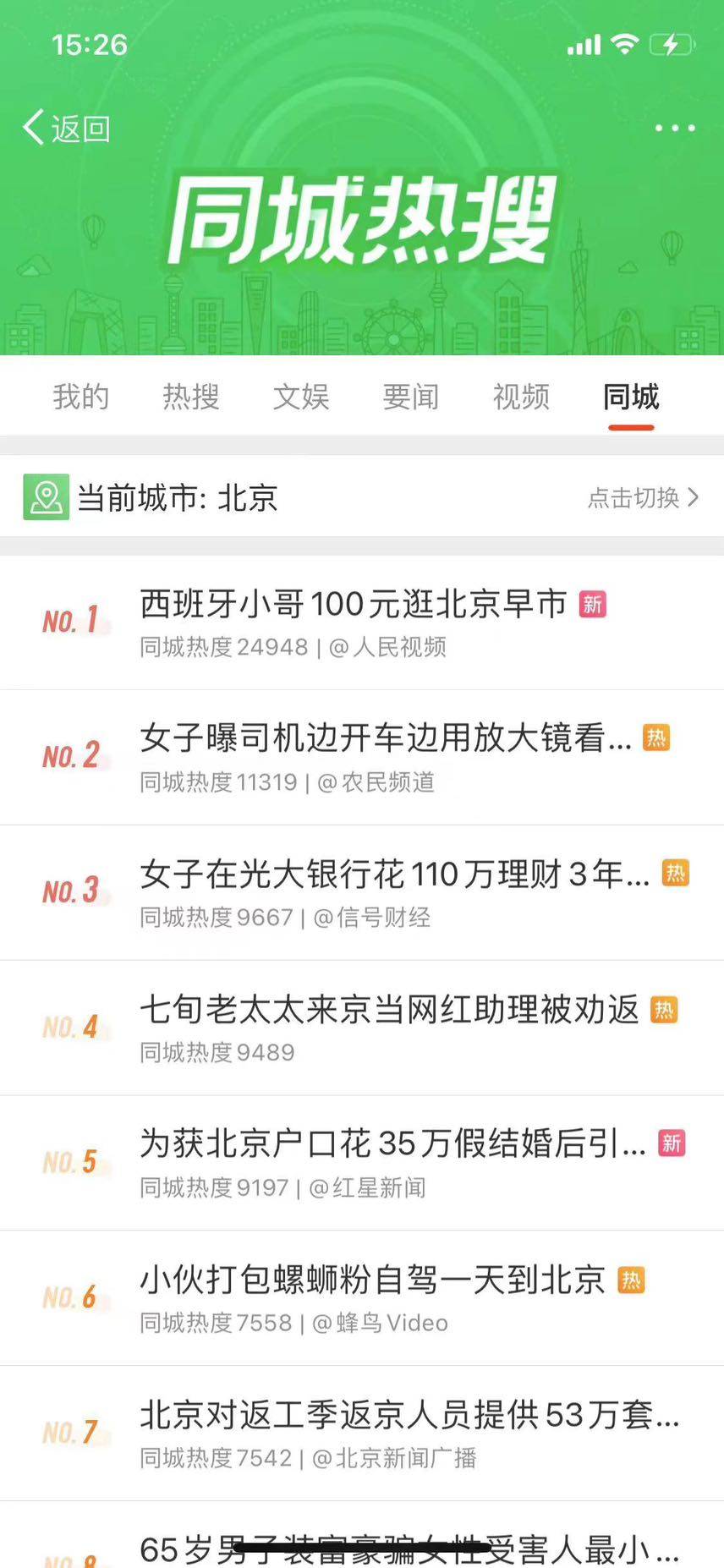724x1568 pixels.
Task: View No.6 小伙打包螺蛳粉自驾一天到北京
Action: click(372, 1280)
